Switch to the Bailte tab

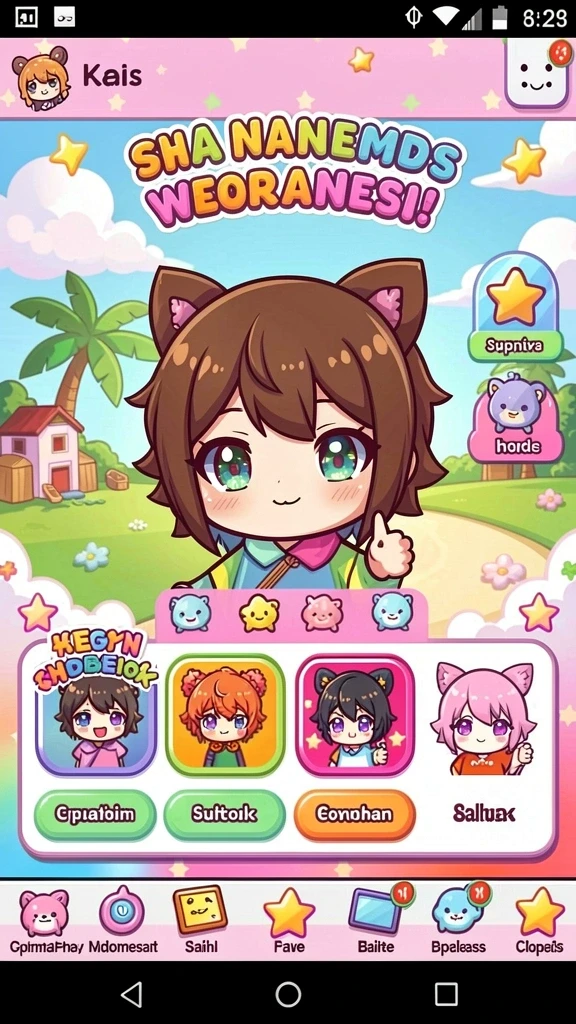[376, 922]
